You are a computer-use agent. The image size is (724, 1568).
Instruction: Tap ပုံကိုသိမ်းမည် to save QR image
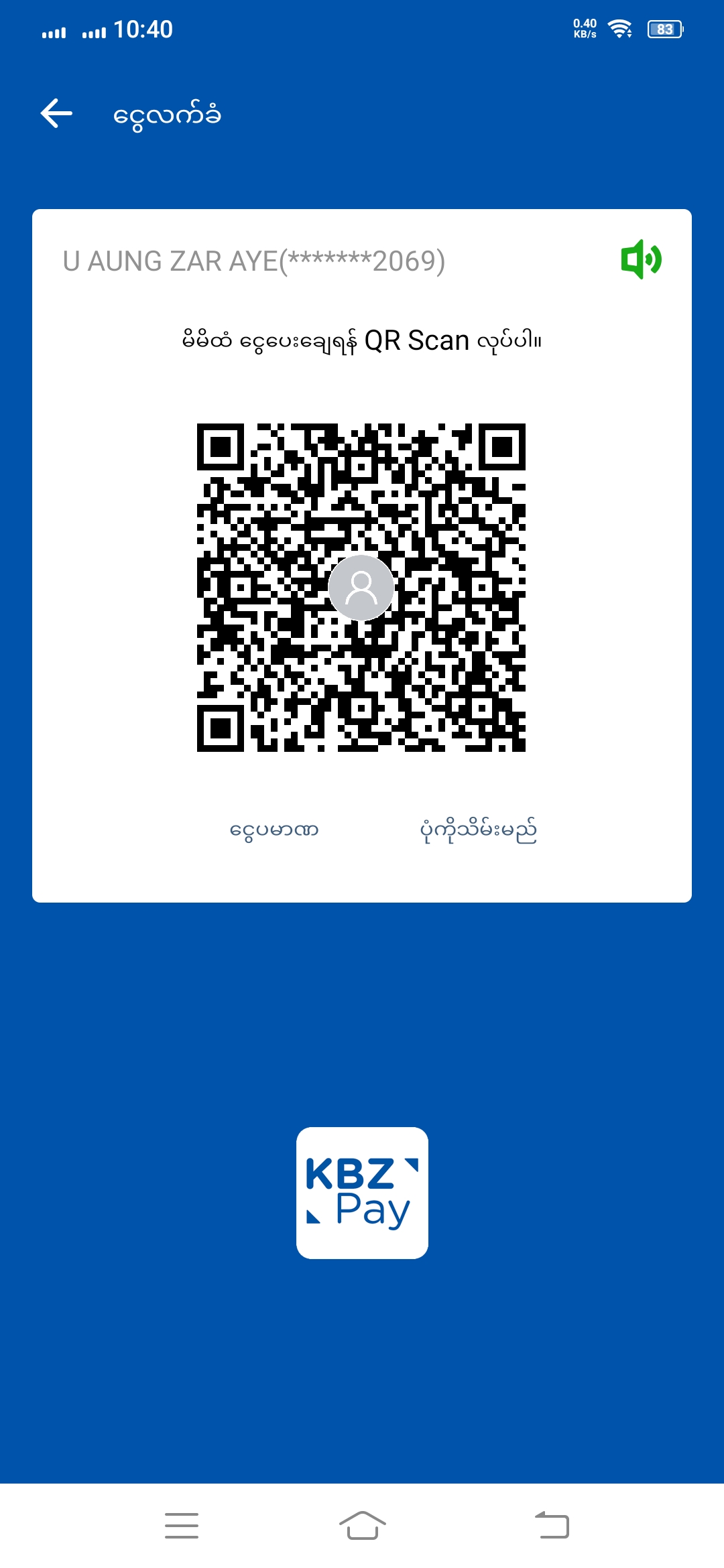478,830
